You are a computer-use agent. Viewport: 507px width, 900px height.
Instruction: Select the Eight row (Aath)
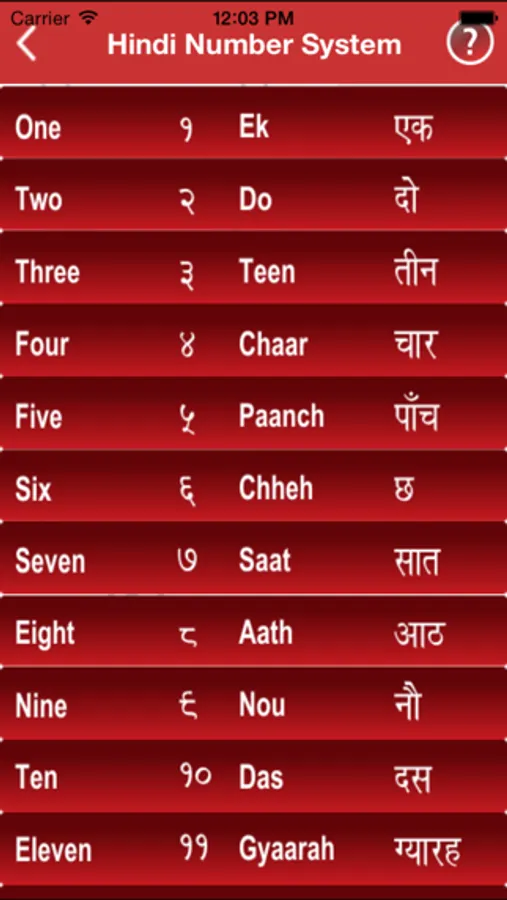click(253, 631)
